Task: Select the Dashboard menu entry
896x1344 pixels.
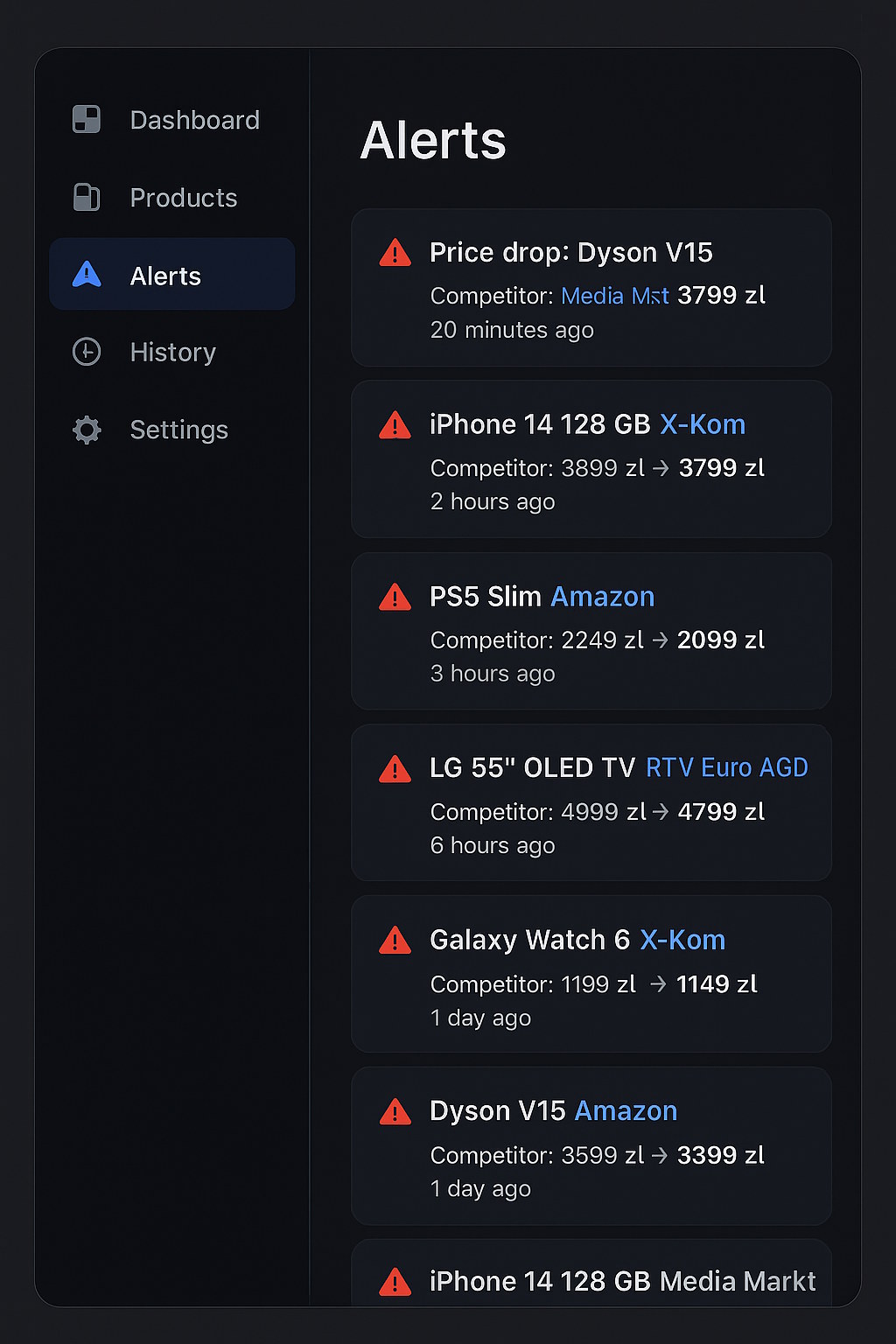Action: click(194, 120)
